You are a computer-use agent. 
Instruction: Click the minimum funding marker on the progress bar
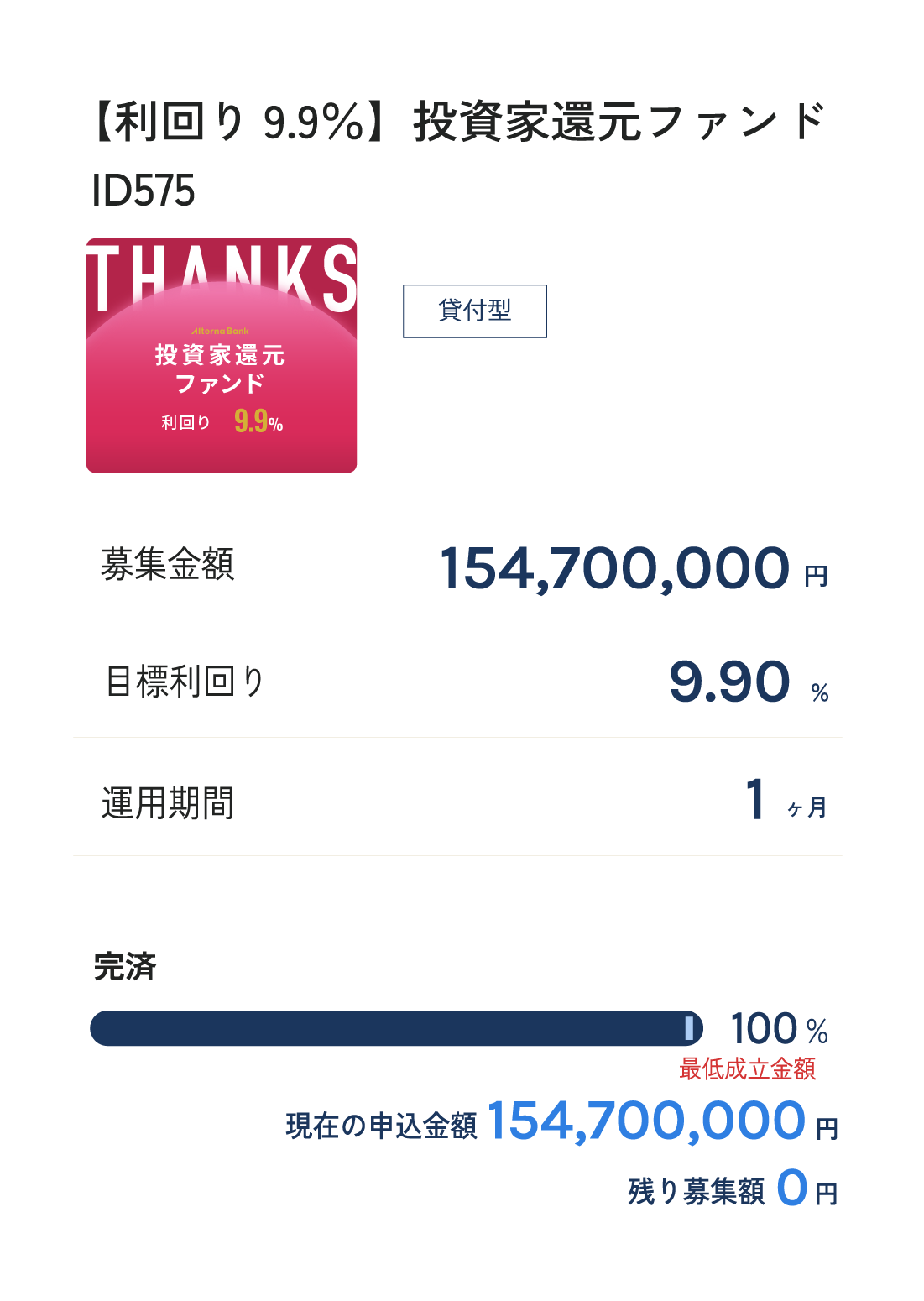point(690,1026)
